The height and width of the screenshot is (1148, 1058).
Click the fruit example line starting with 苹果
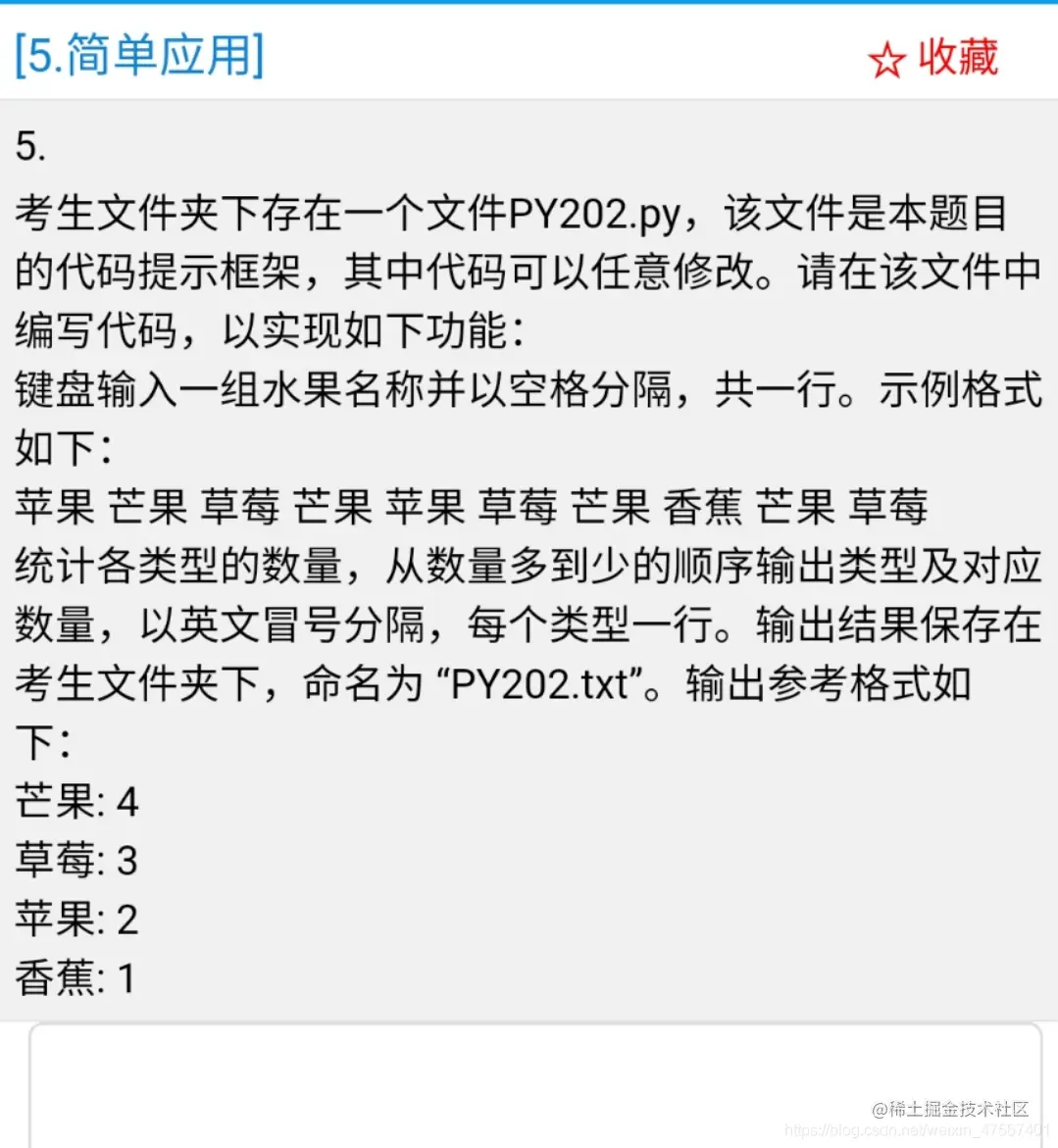pyautogui.click(x=471, y=505)
